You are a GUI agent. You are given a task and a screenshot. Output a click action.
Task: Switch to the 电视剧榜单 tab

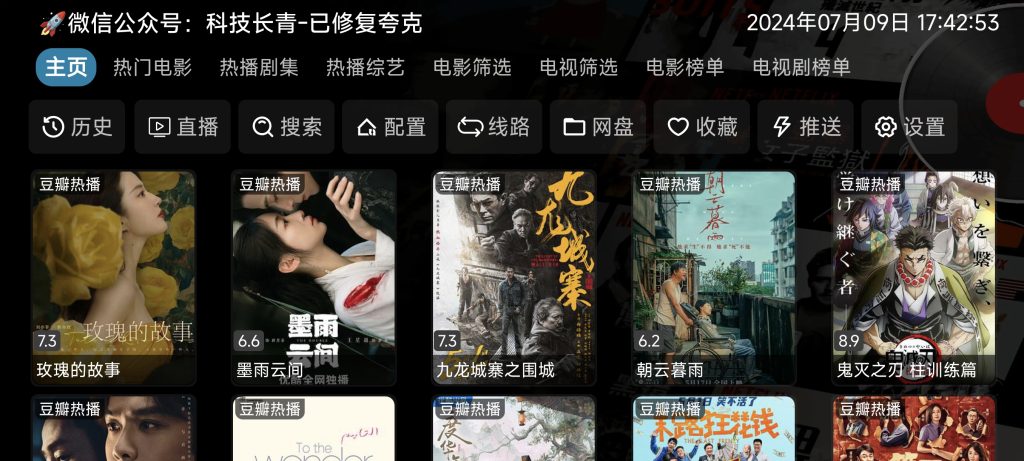[x=801, y=68]
